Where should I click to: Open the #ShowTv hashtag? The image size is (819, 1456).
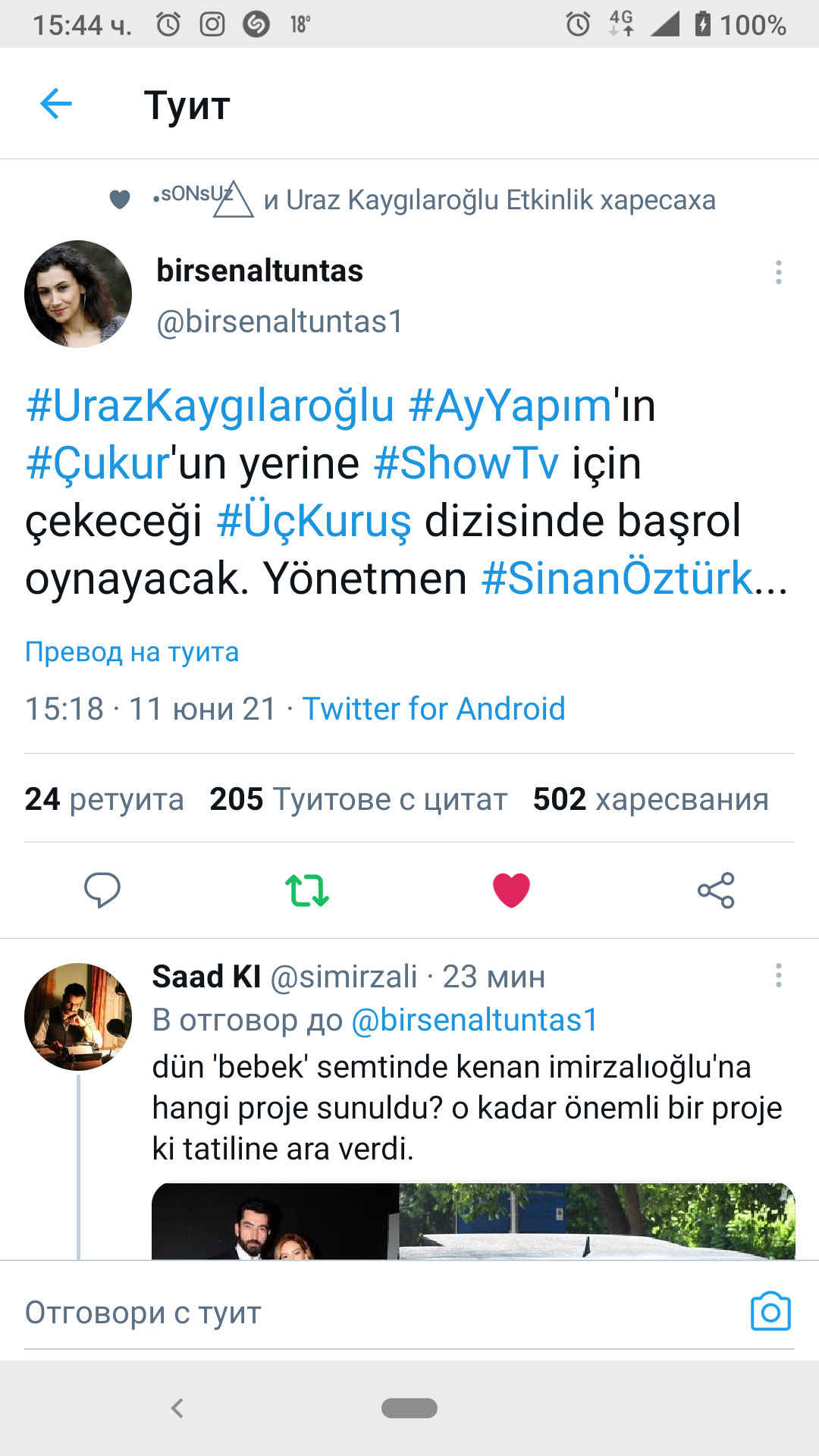coord(466,463)
